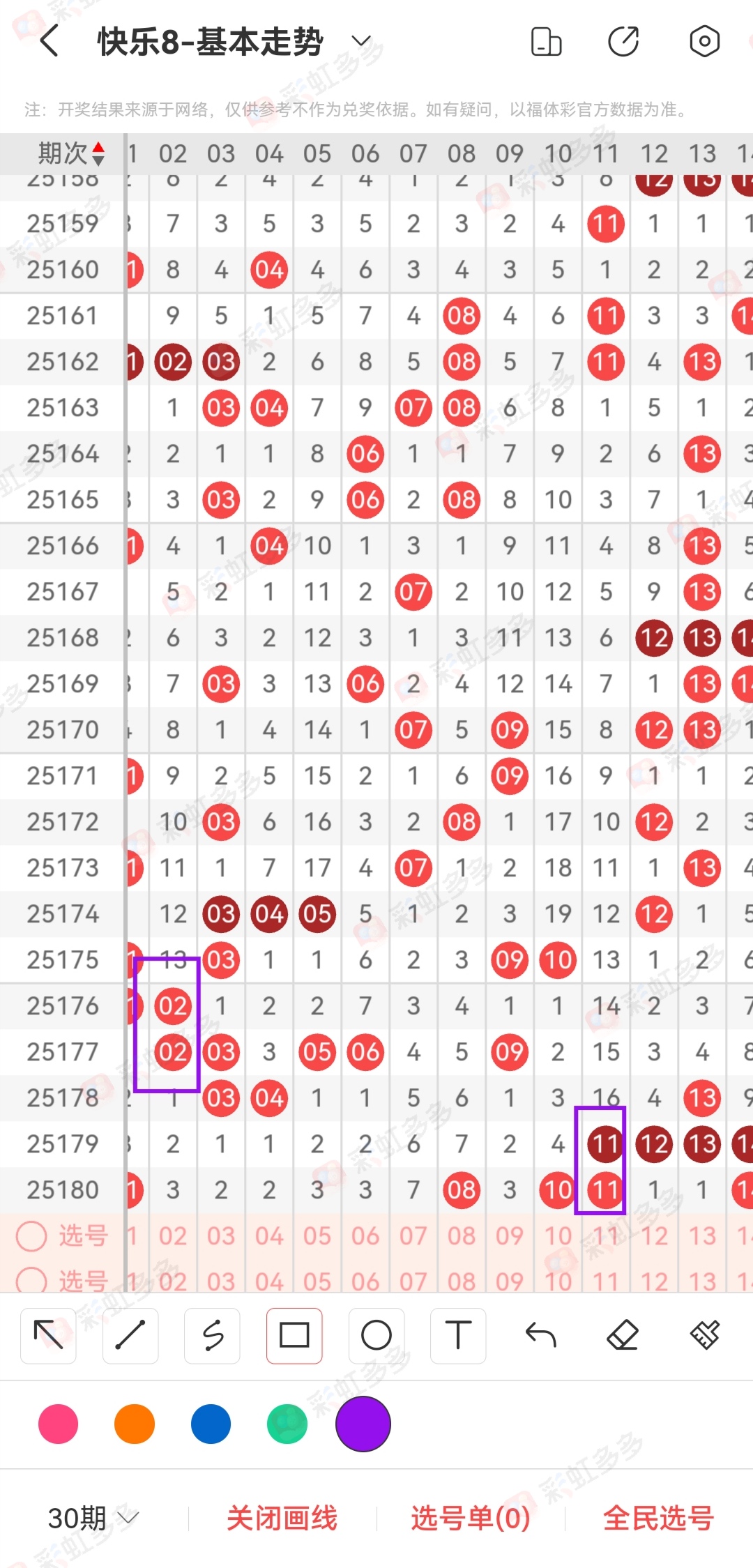Pick the blue color swatch

pyautogui.click(x=211, y=1424)
